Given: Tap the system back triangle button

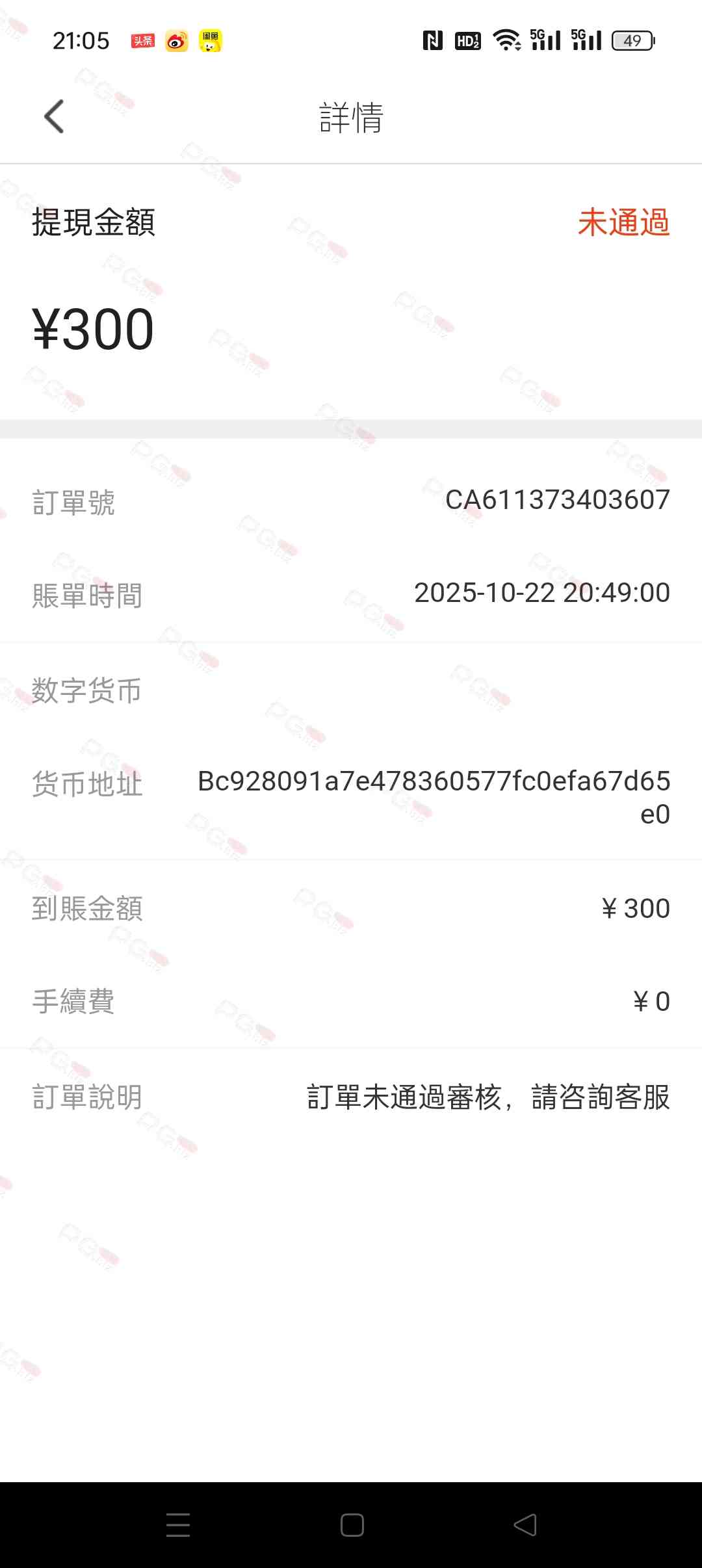Looking at the screenshot, I should (525, 1524).
